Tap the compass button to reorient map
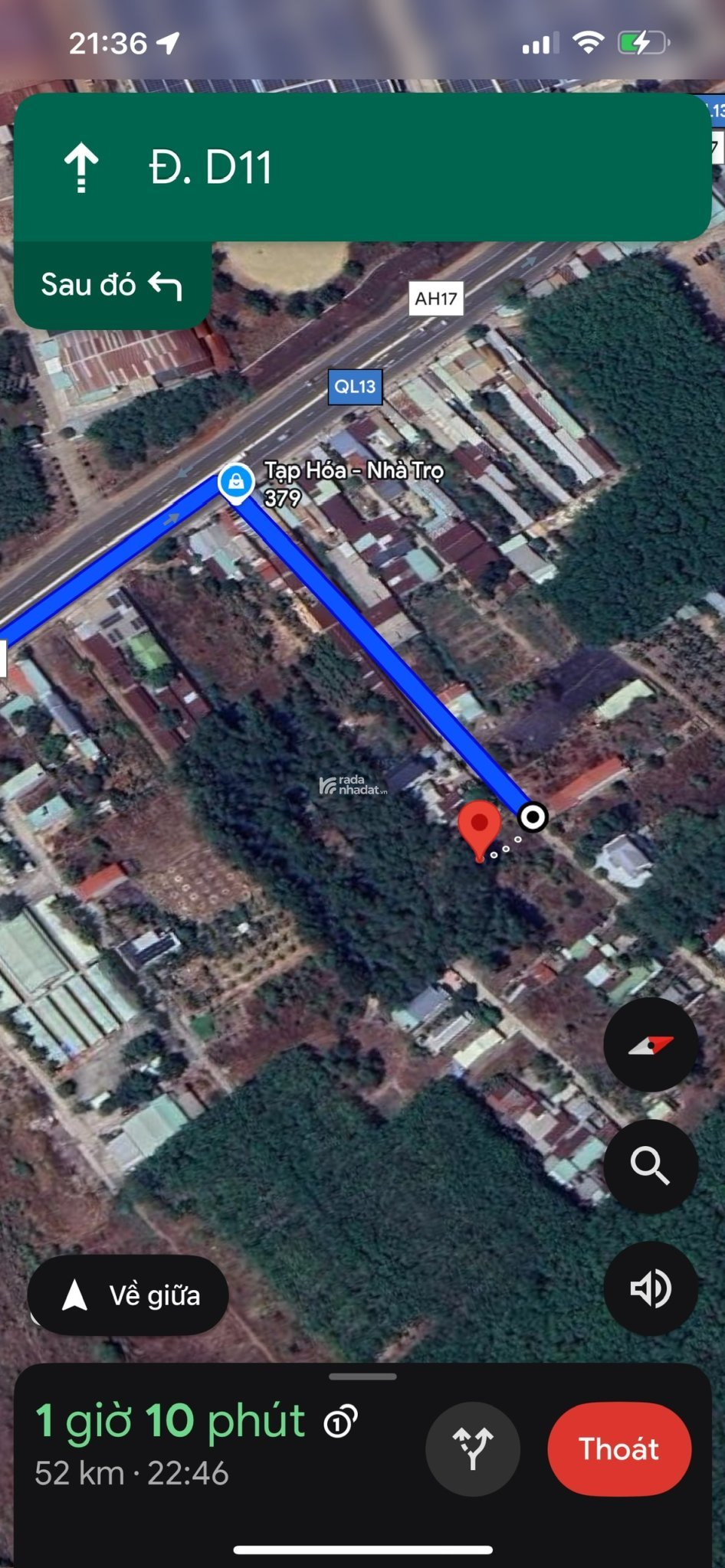The image size is (725, 1568). [x=651, y=1045]
